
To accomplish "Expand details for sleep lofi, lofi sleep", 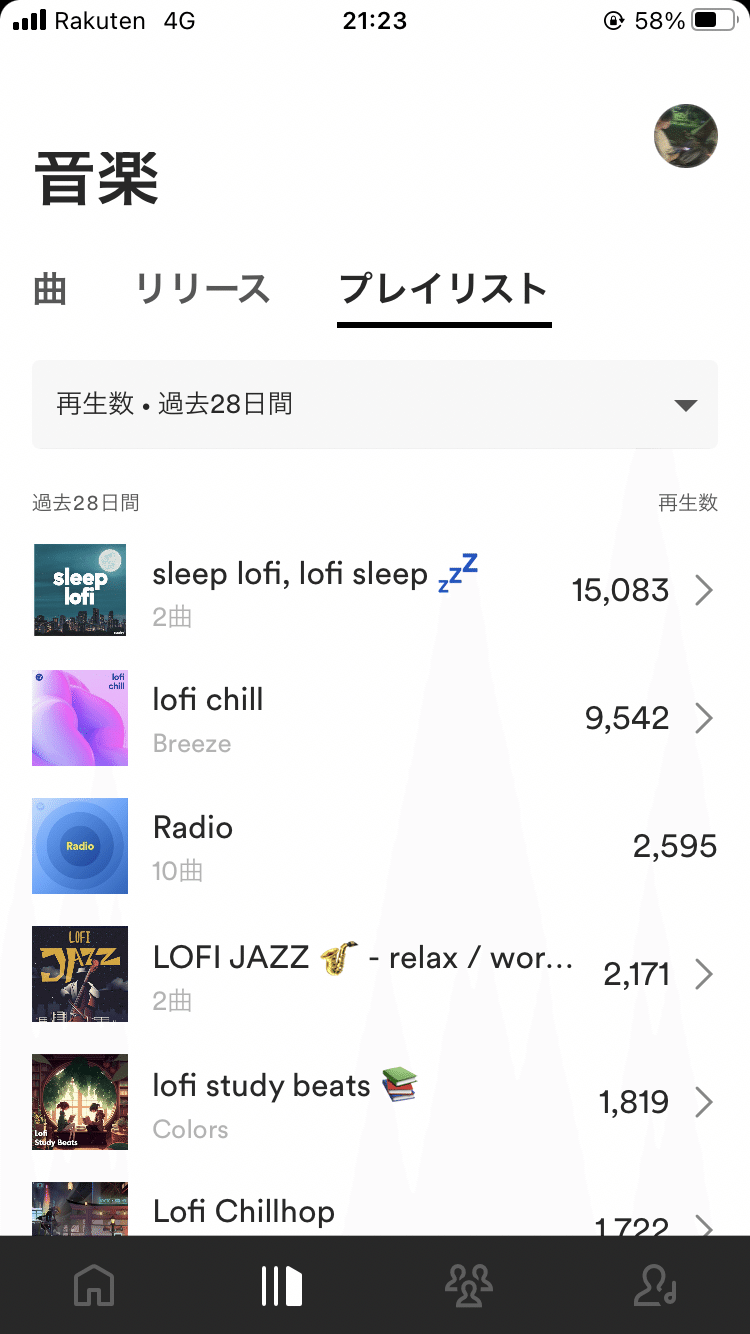I will (705, 590).
